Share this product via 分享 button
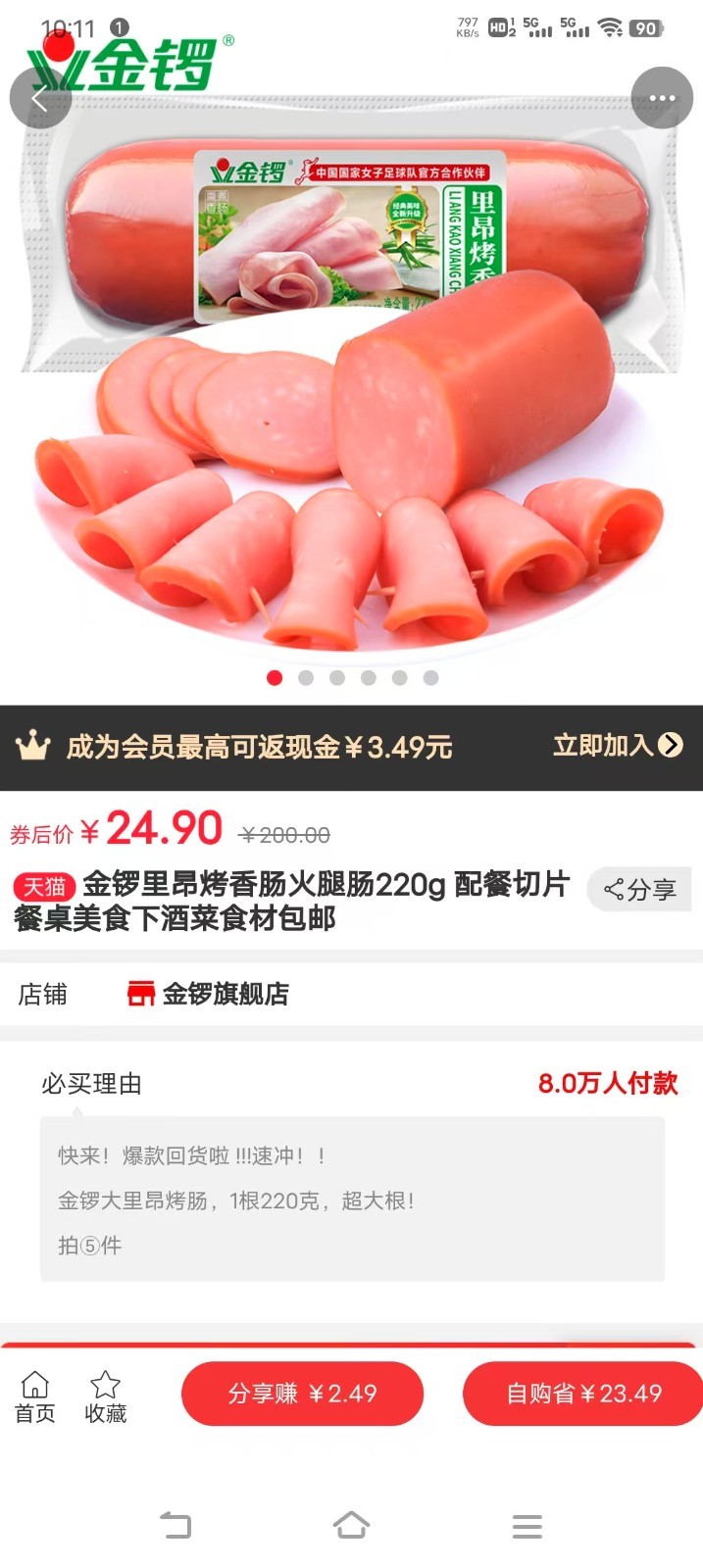 tap(640, 890)
